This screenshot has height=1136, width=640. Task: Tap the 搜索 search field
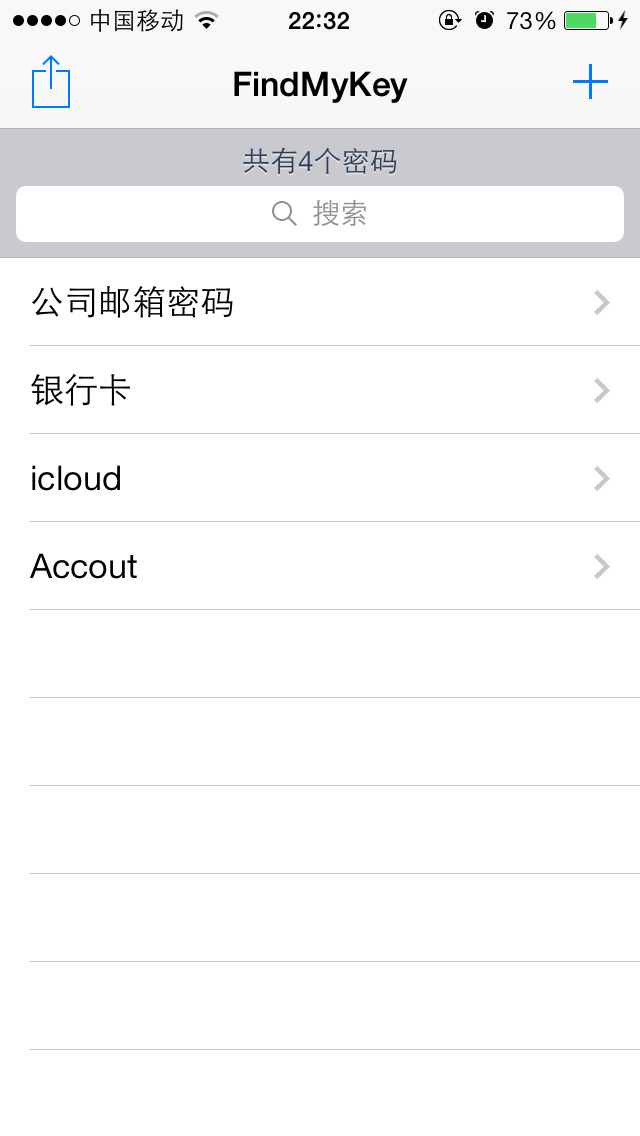pos(320,213)
